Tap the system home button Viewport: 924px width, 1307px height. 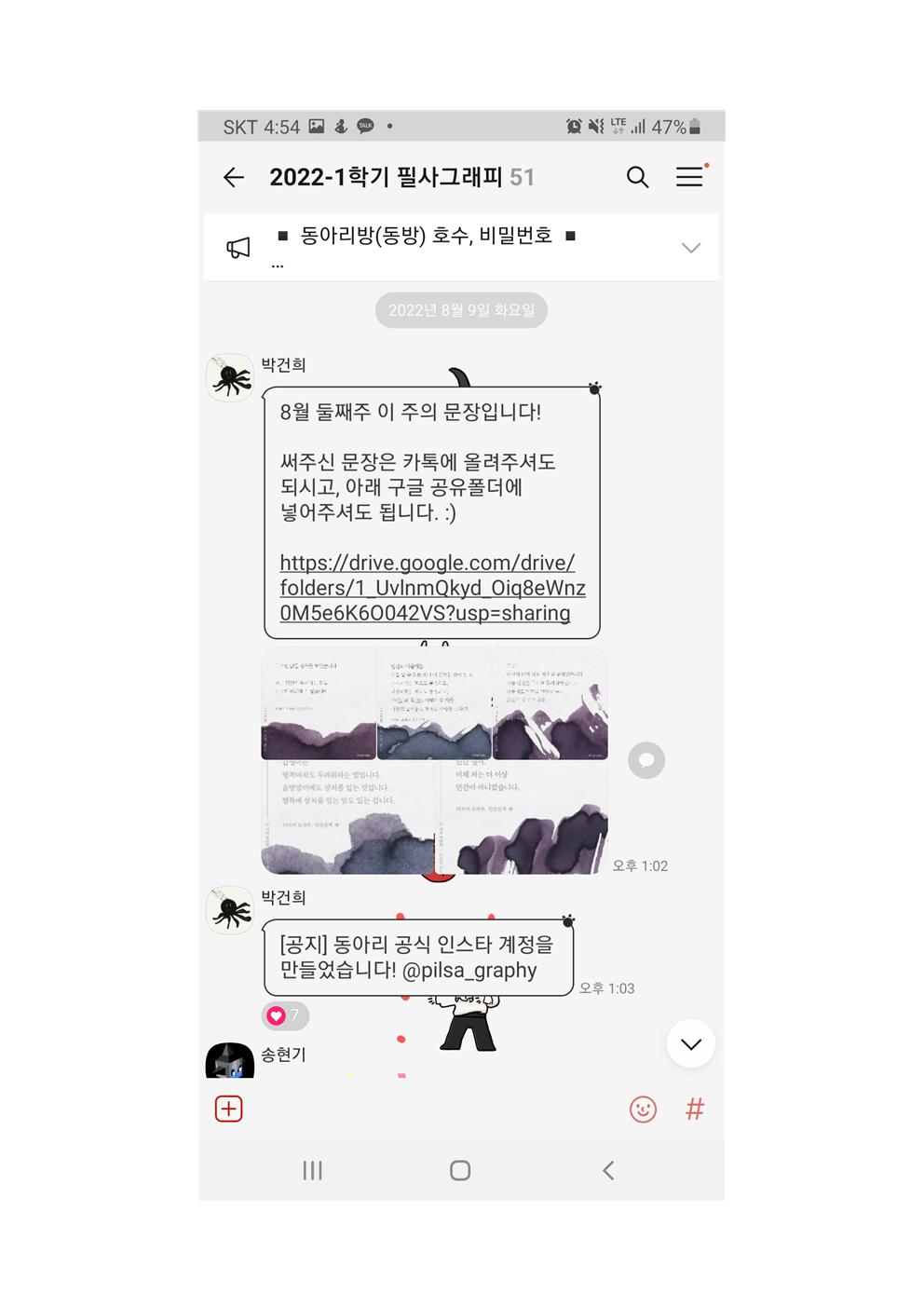pos(460,1170)
